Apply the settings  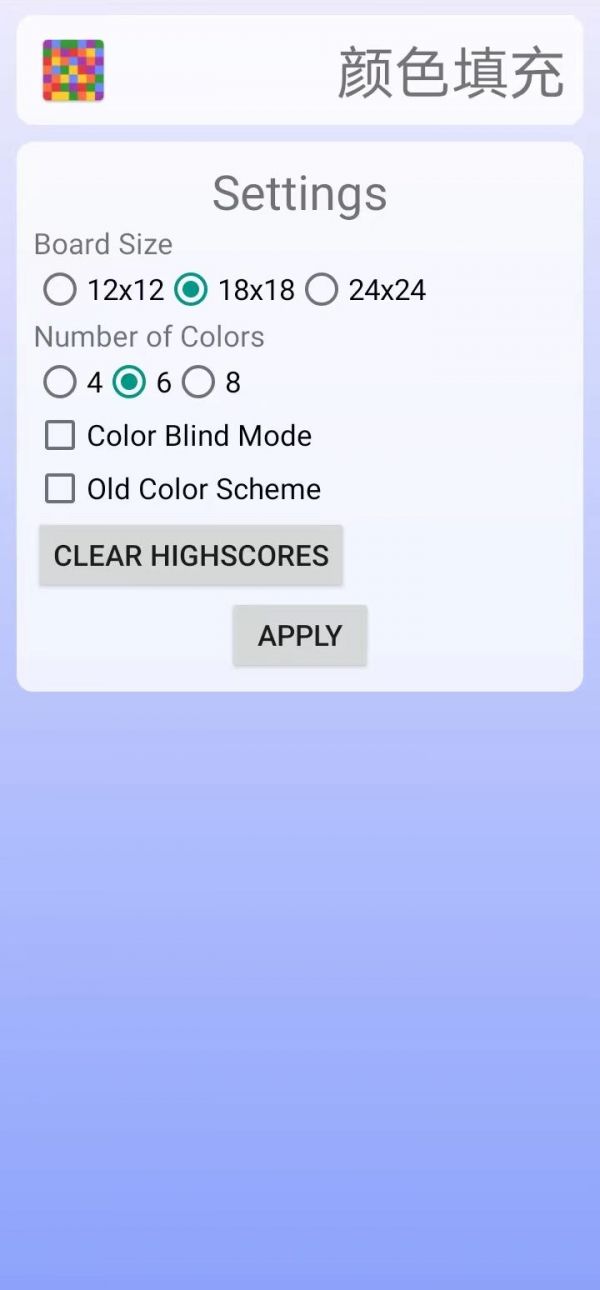pos(300,635)
